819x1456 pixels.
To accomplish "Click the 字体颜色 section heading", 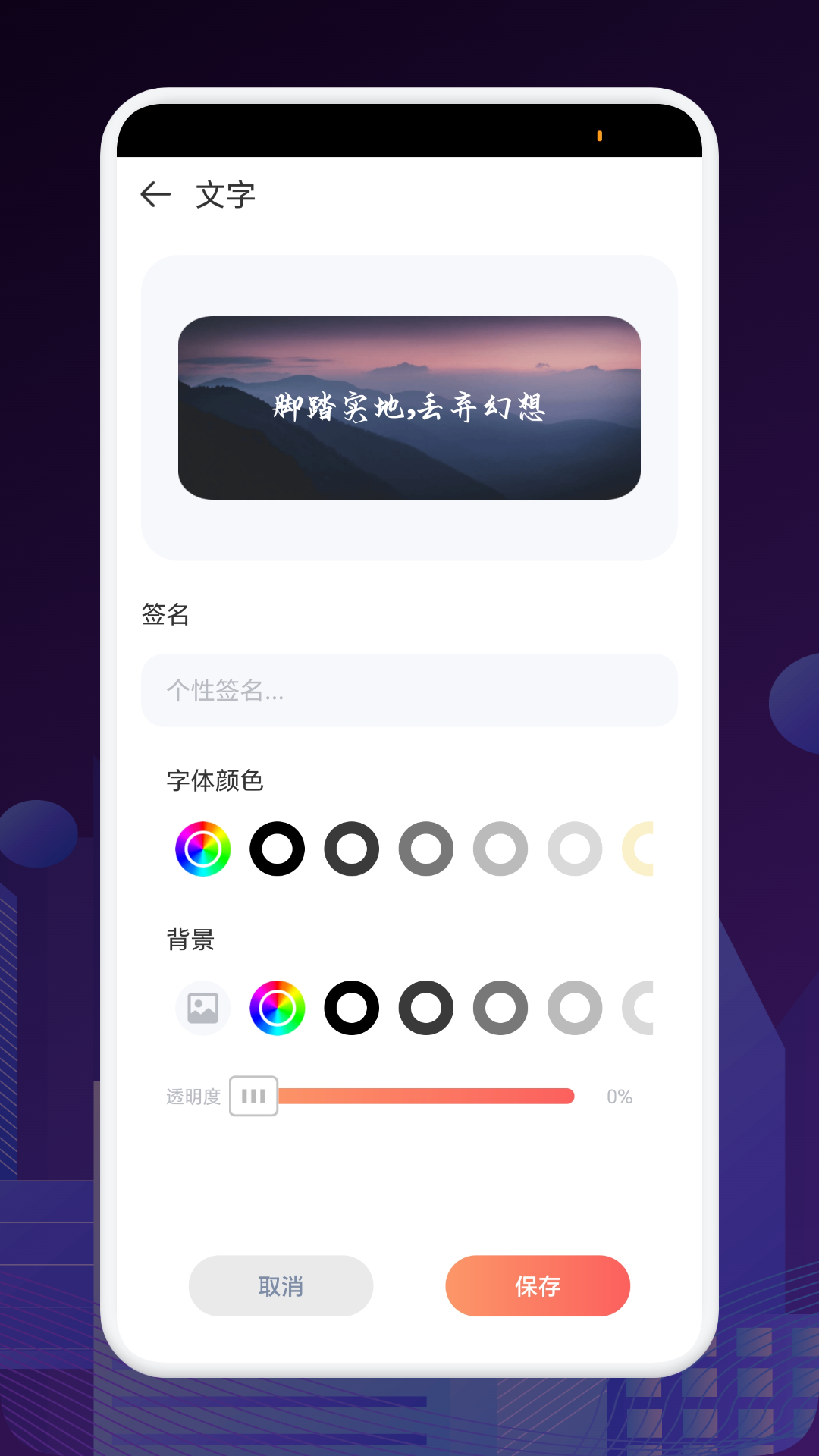I will click(x=215, y=782).
